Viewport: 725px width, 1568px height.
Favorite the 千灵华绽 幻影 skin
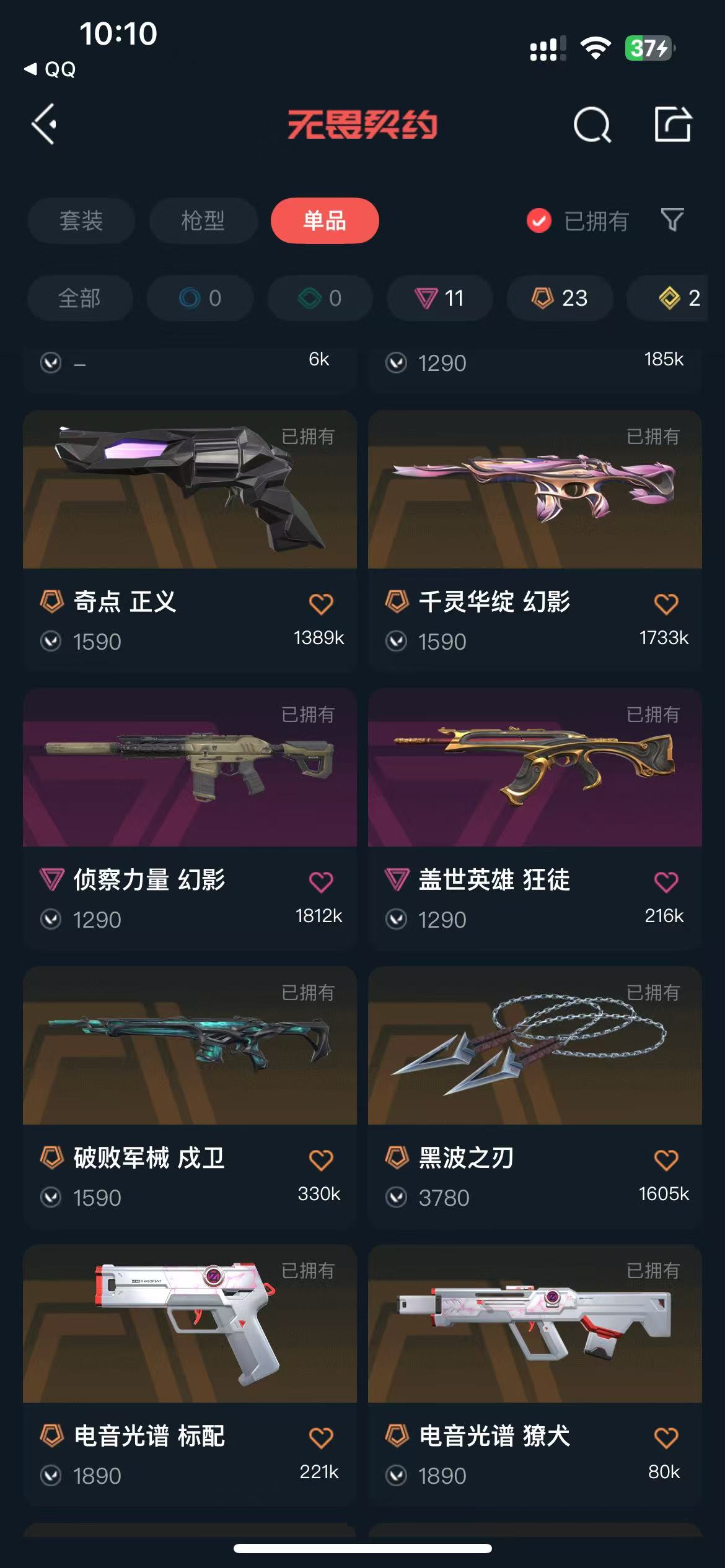coord(666,604)
